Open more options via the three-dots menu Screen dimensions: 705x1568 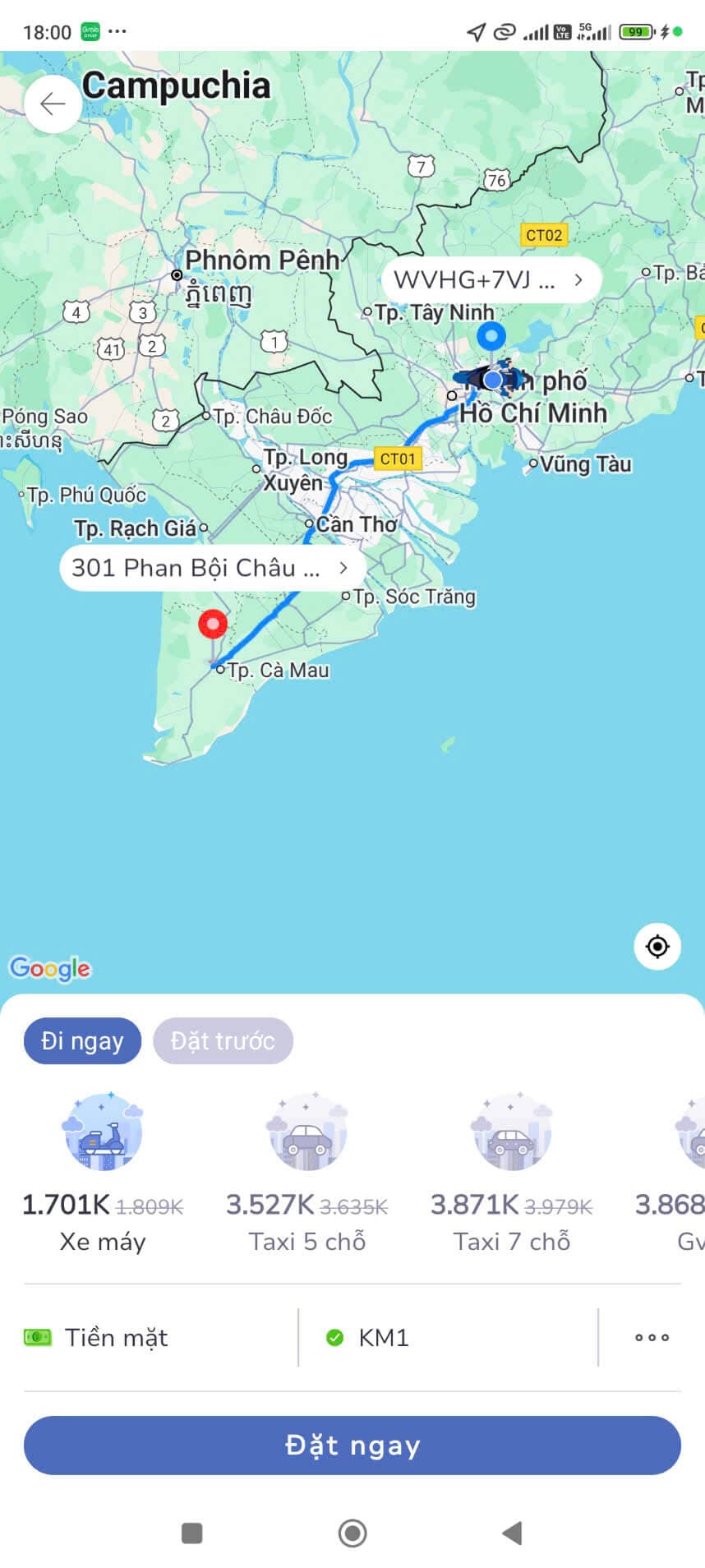650,1337
